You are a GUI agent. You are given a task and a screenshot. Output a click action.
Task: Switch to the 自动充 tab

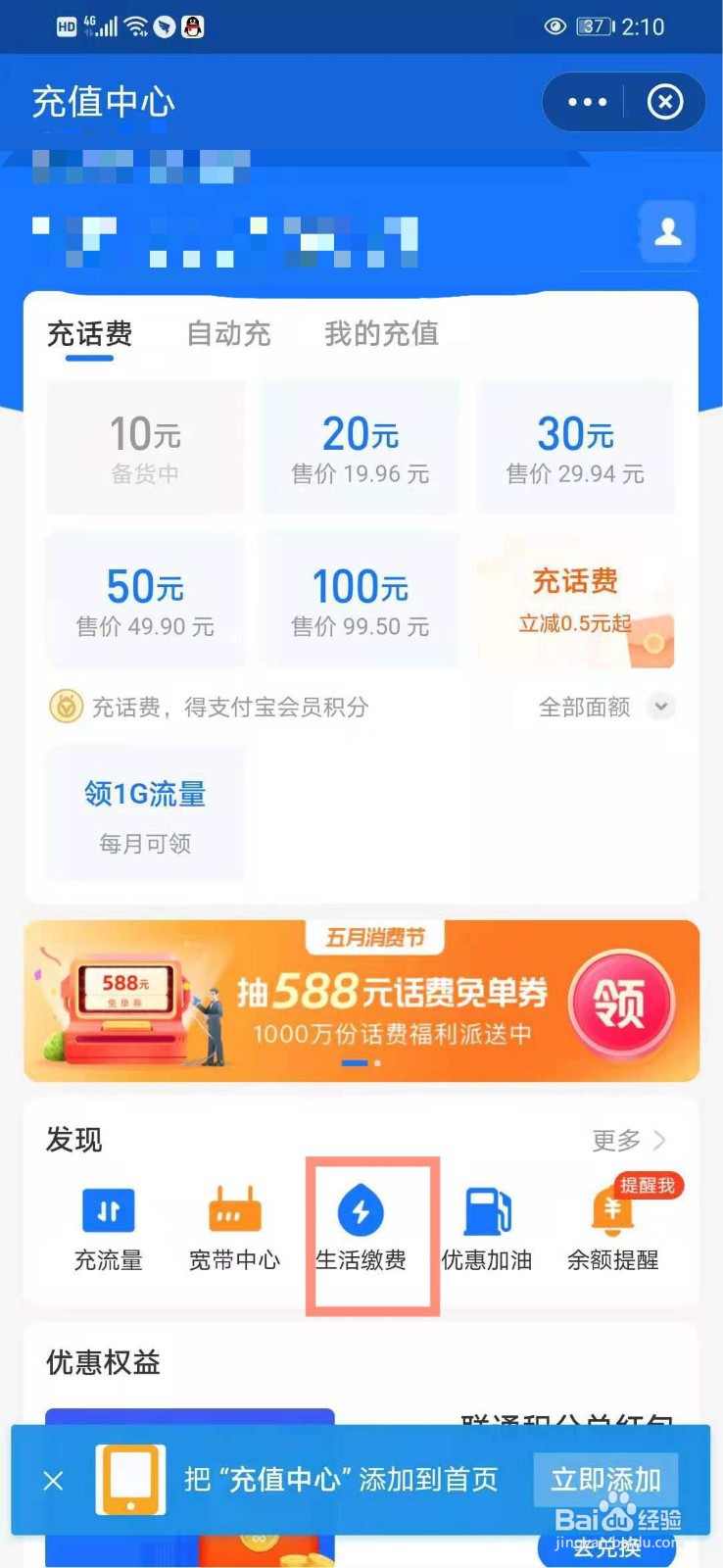tap(227, 334)
